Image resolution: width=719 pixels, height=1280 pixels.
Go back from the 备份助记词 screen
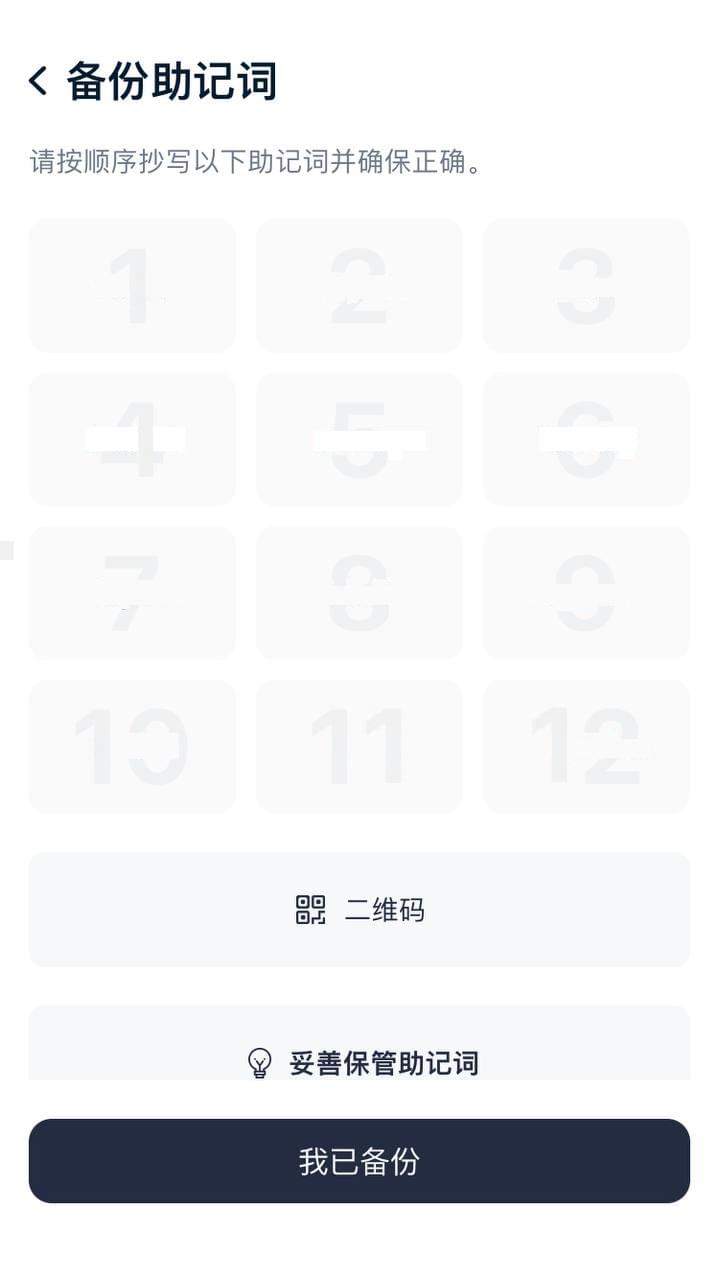[x=38, y=81]
